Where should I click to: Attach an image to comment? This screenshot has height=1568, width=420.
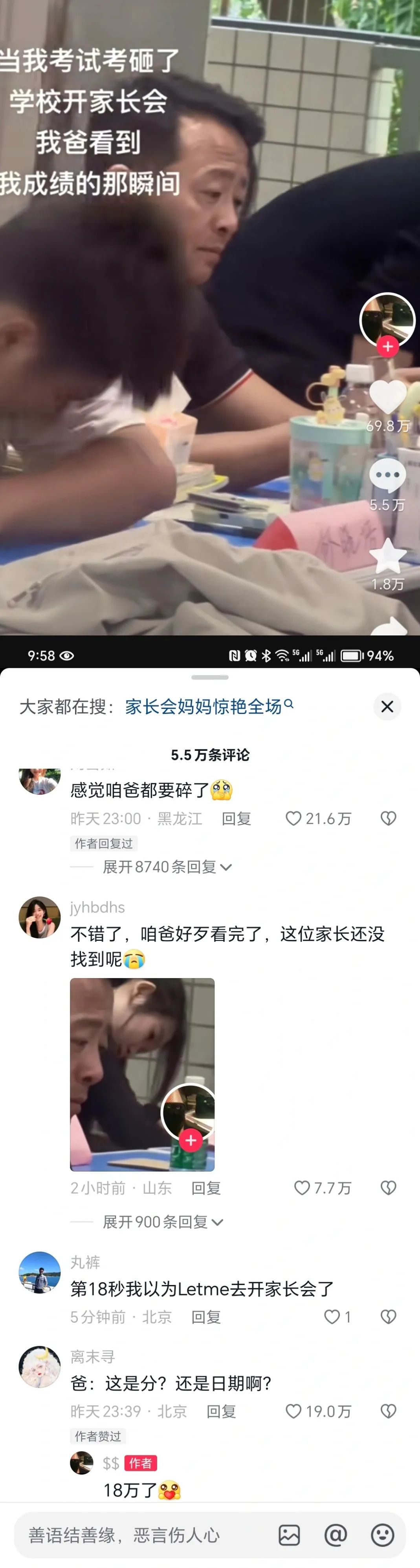[x=289, y=1535]
